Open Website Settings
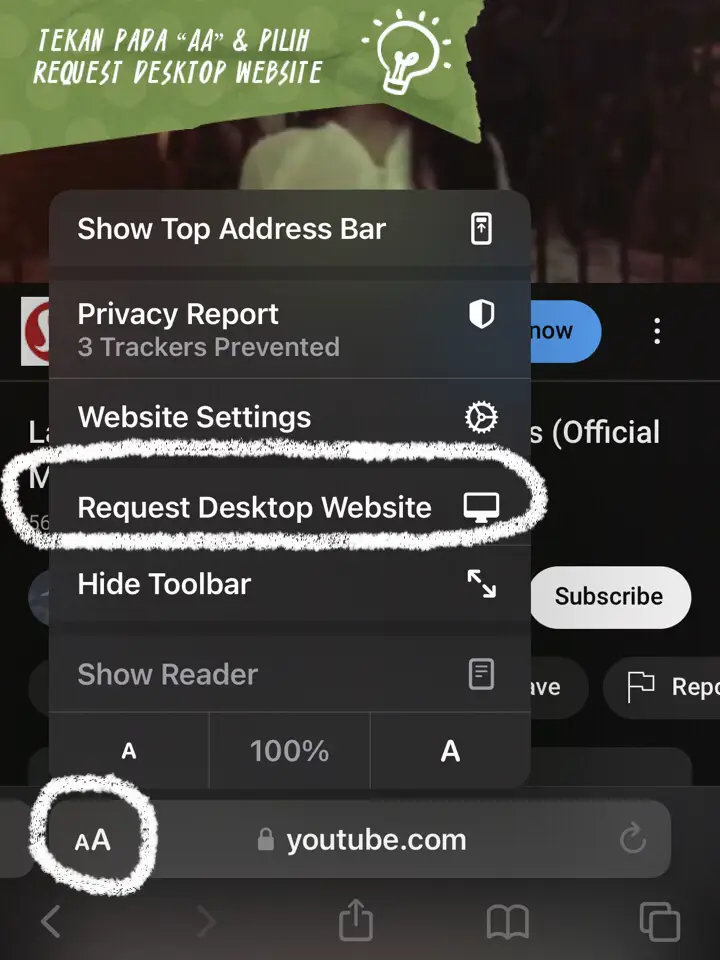This screenshot has height=960, width=720. (288, 417)
